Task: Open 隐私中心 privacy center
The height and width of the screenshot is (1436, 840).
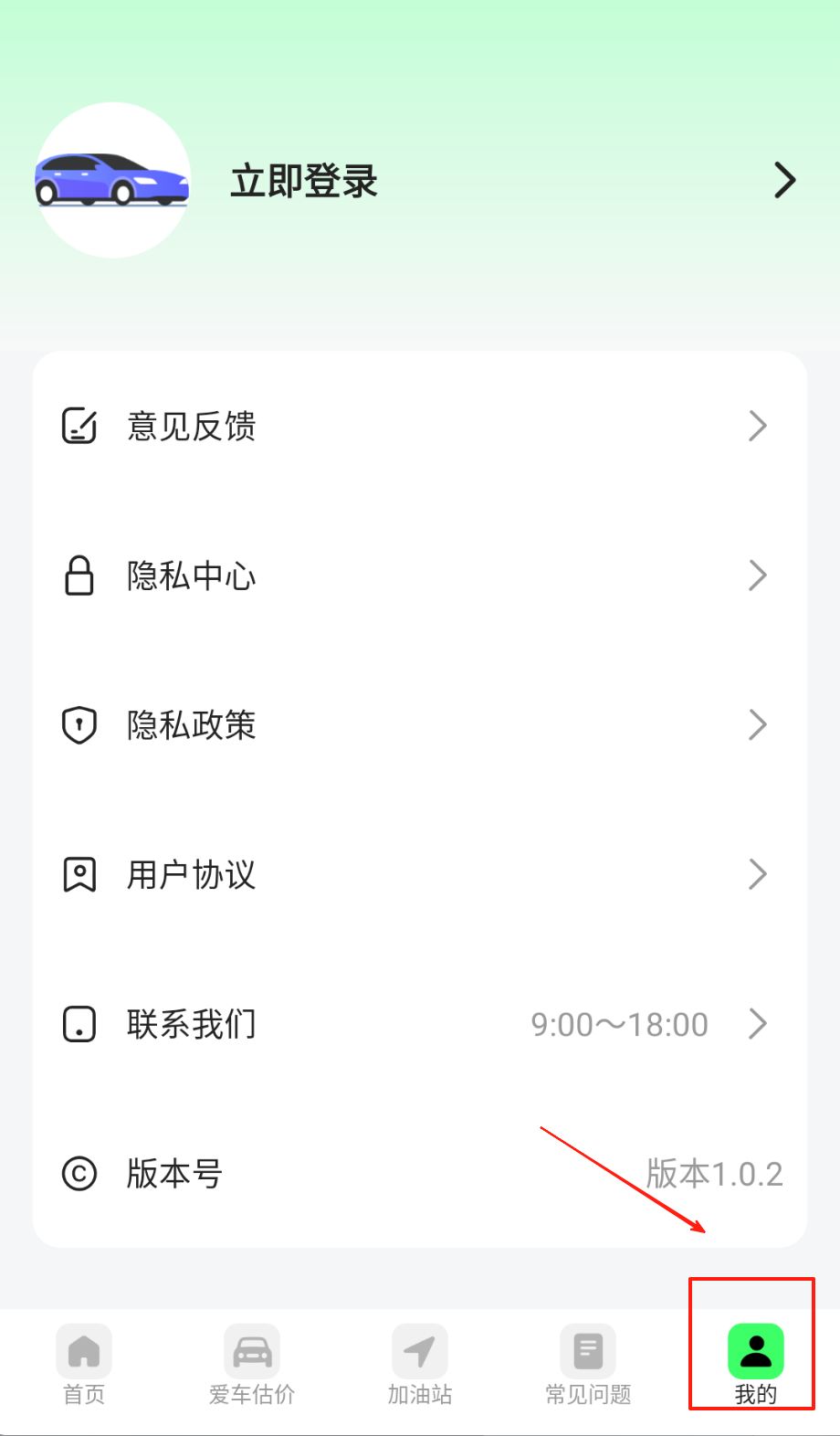Action: point(192,575)
